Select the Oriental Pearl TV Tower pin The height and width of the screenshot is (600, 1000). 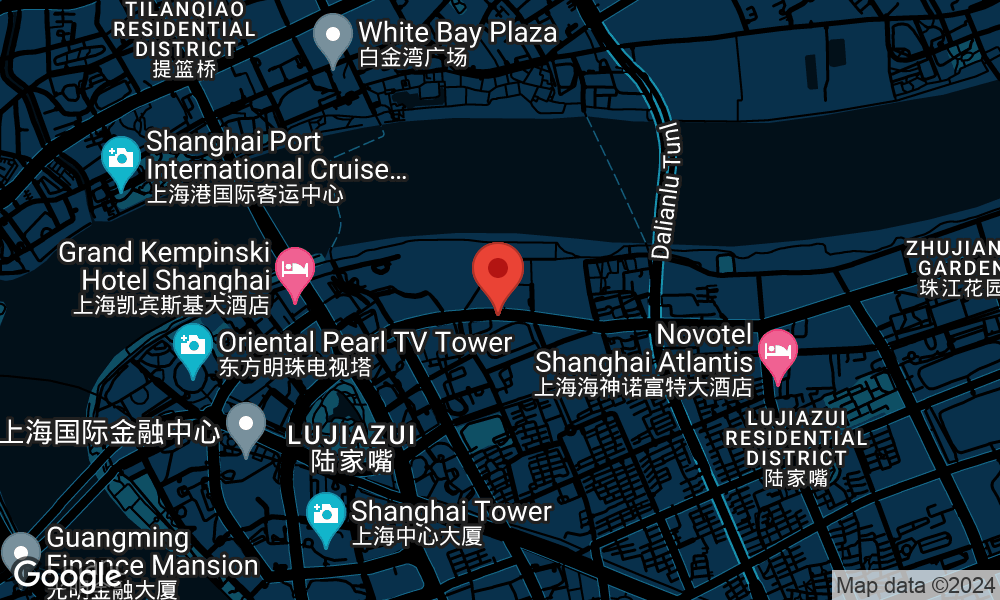coord(192,347)
